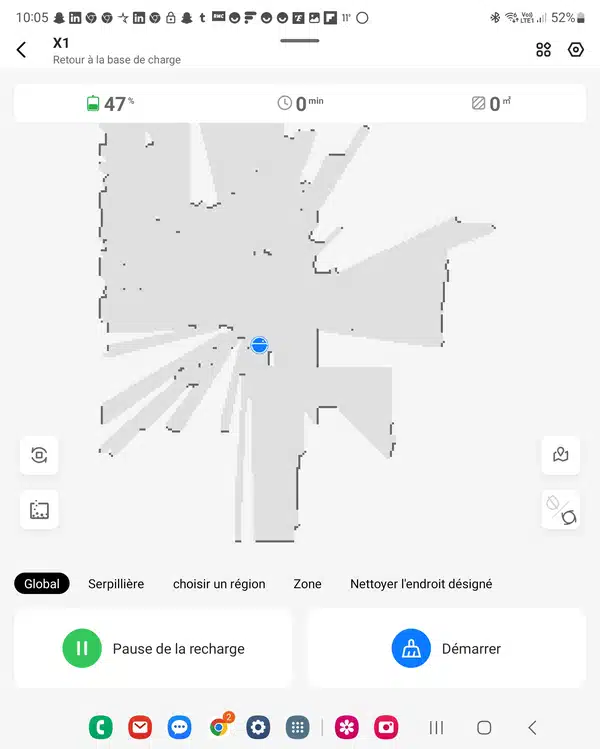Open the robot settings hexagon icon
The height and width of the screenshot is (749, 600).
coord(576,50)
